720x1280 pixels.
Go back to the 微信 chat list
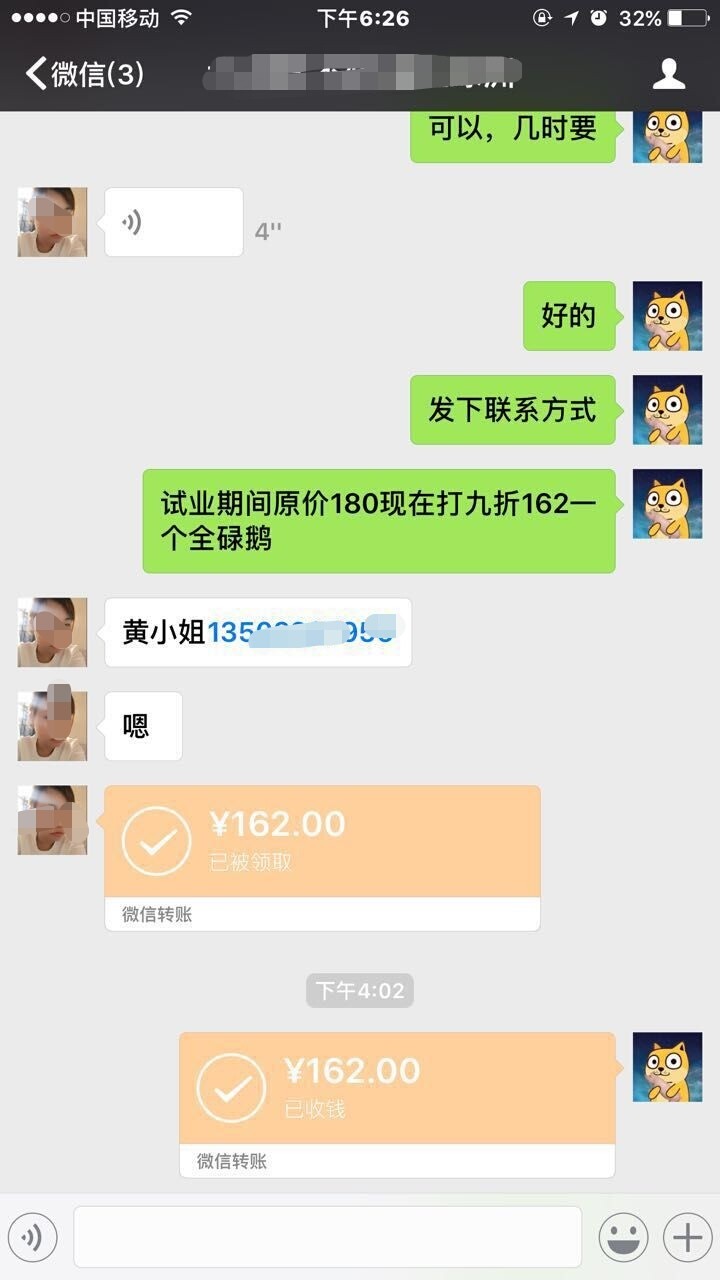pos(85,74)
